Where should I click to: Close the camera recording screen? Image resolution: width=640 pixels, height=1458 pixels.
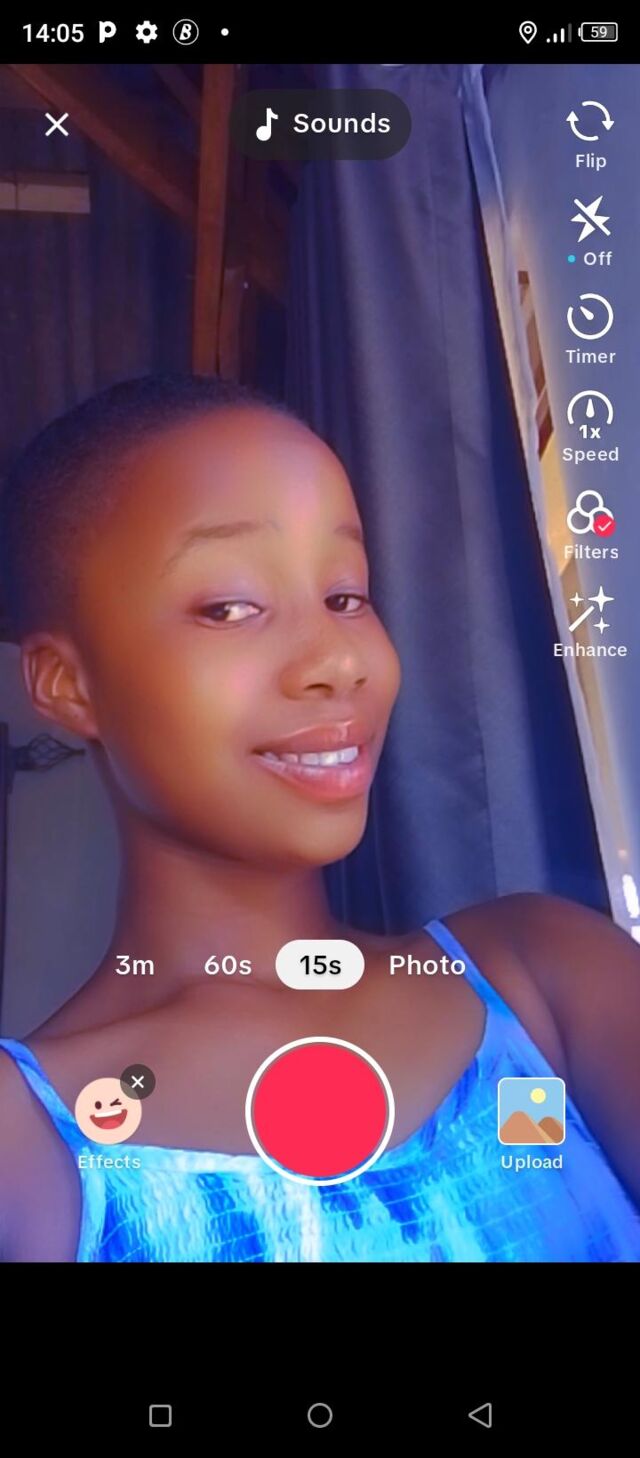[57, 124]
